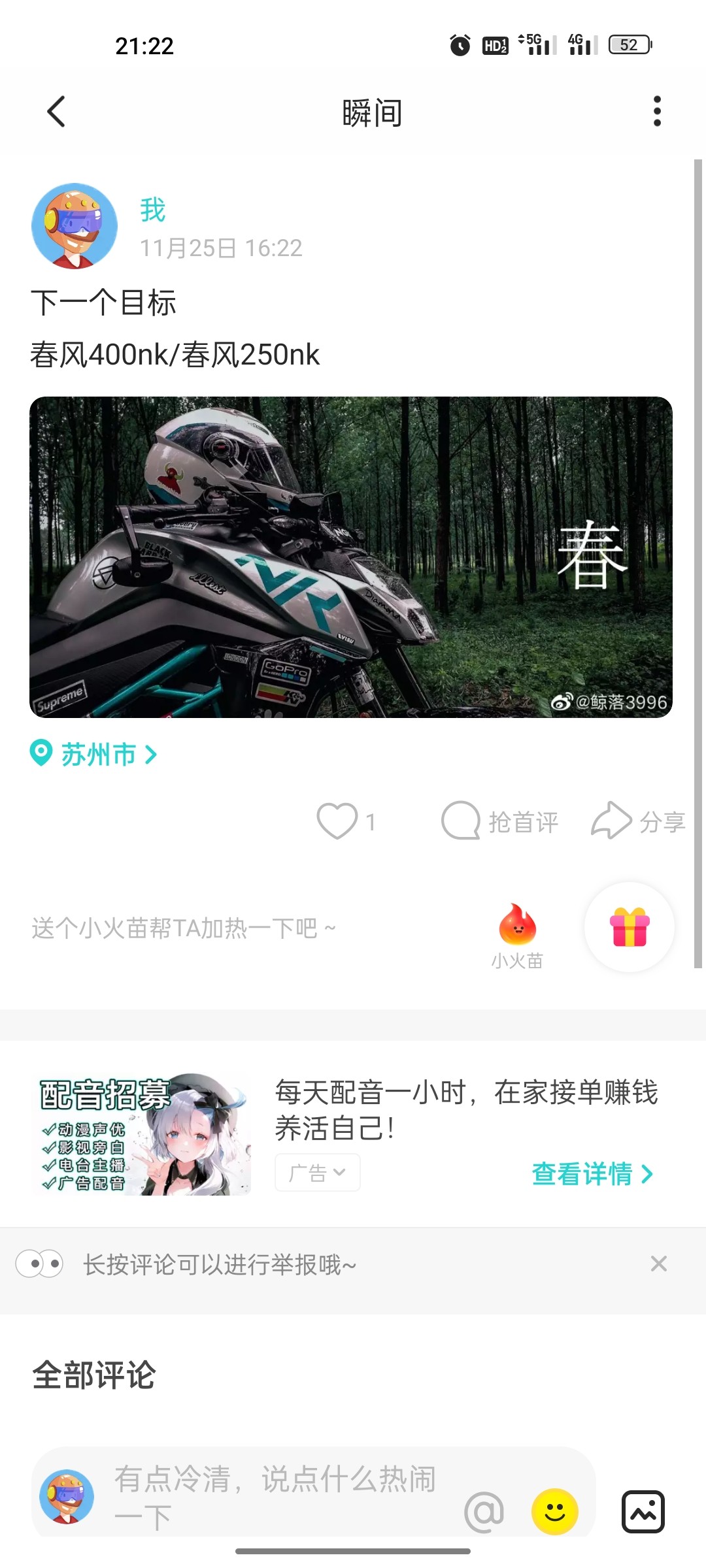The image size is (706, 1568).
Task: Expand the 广告 dropdown on the ad
Action: pyautogui.click(x=317, y=1173)
